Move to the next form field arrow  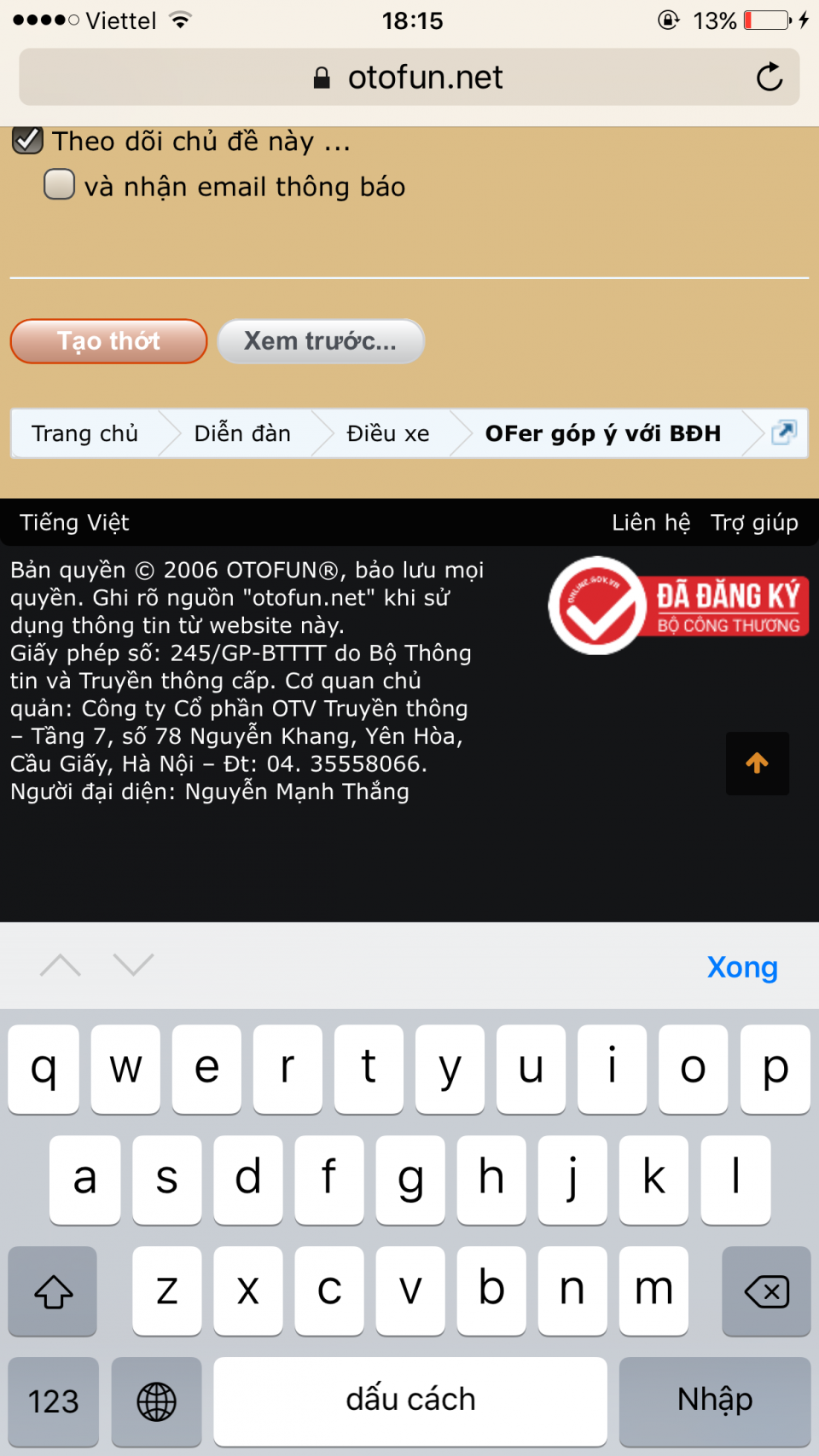(134, 965)
